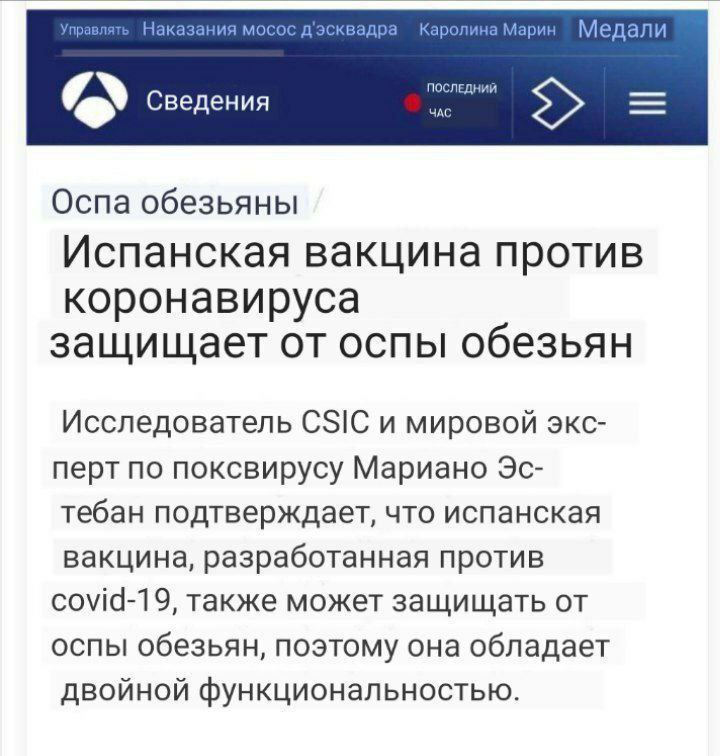
Task: Open the Управлять link
Action: (95, 30)
